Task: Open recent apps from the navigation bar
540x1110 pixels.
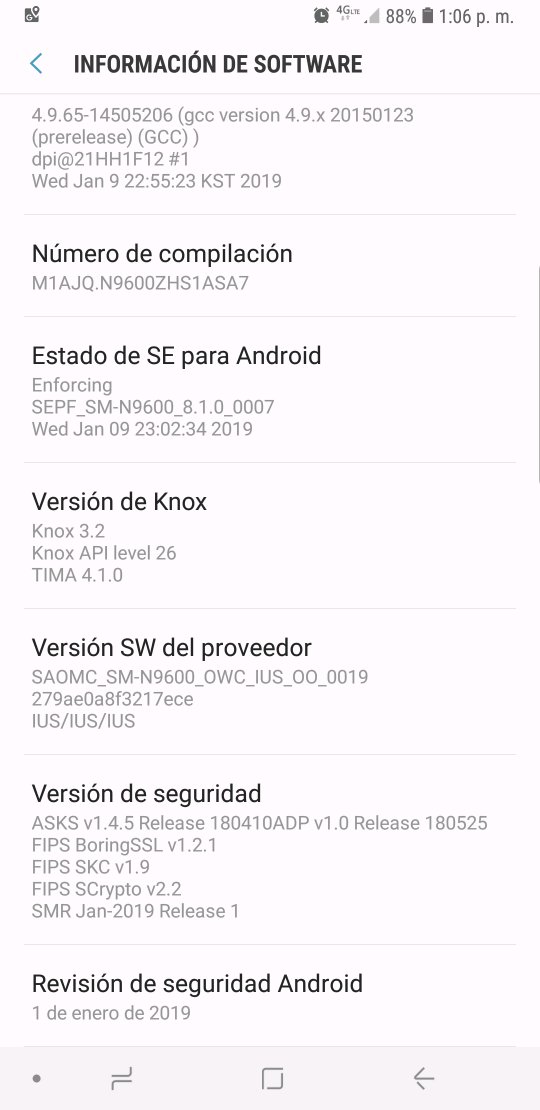Action: (122, 1079)
